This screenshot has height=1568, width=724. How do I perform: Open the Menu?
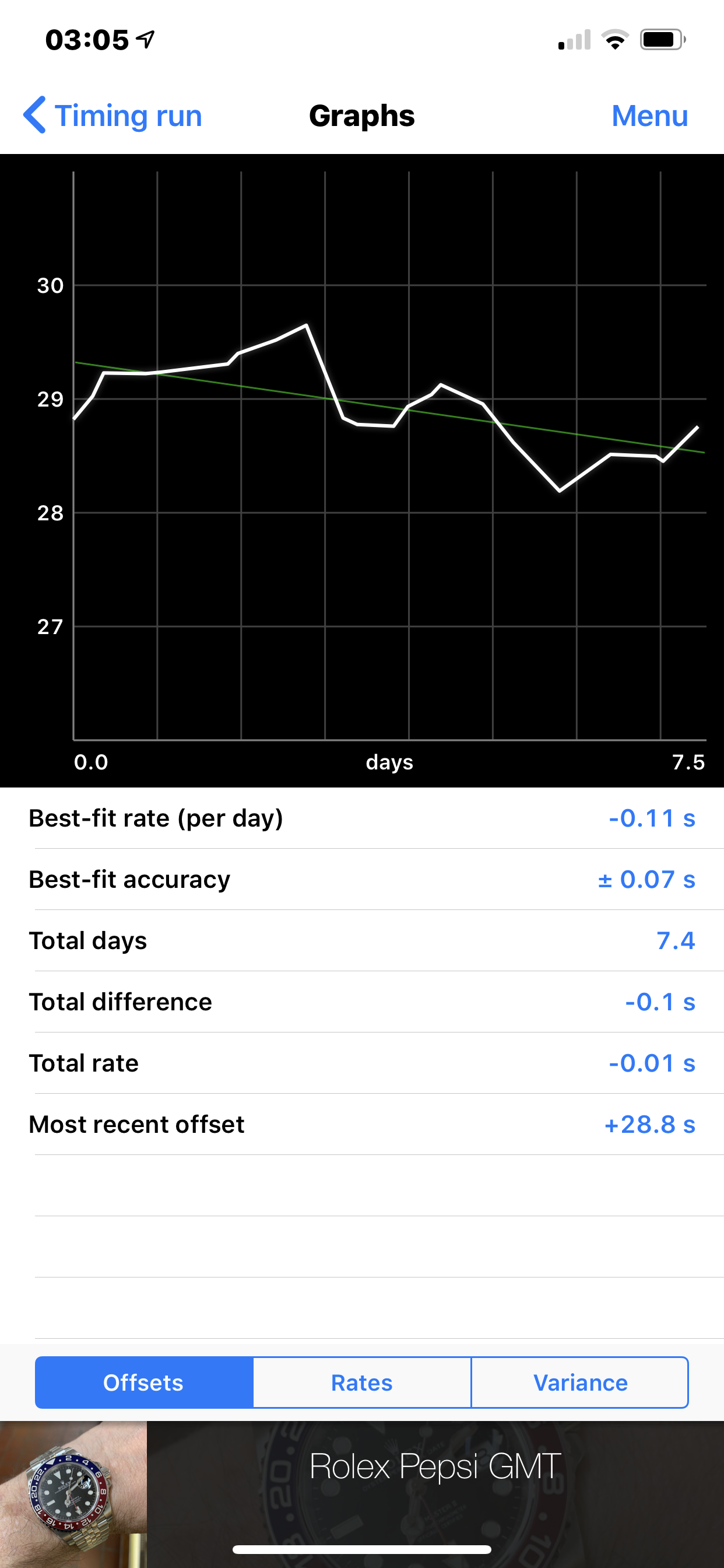(x=649, y=116)
